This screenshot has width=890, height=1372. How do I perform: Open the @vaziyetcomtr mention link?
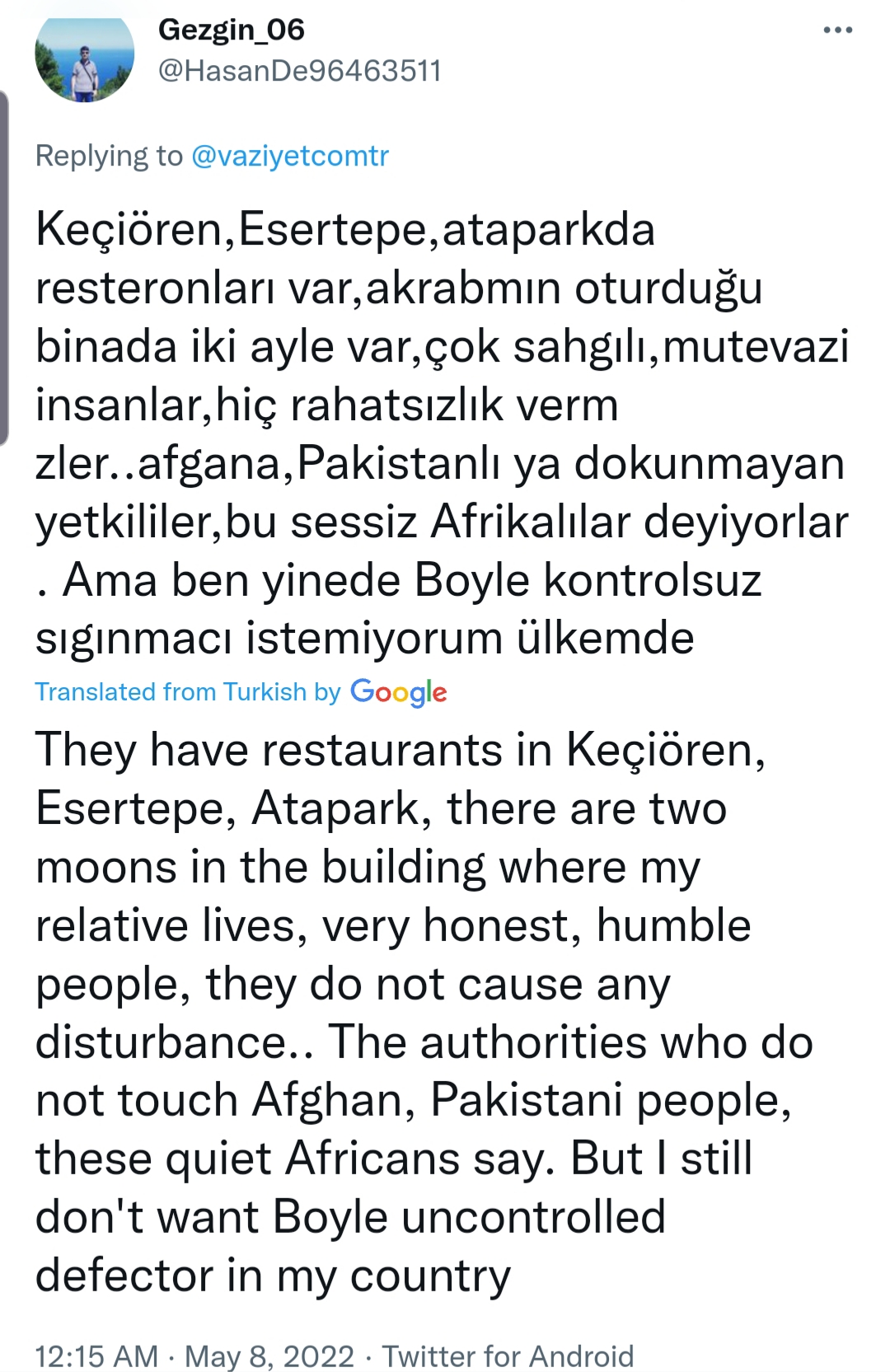[289, 156]
